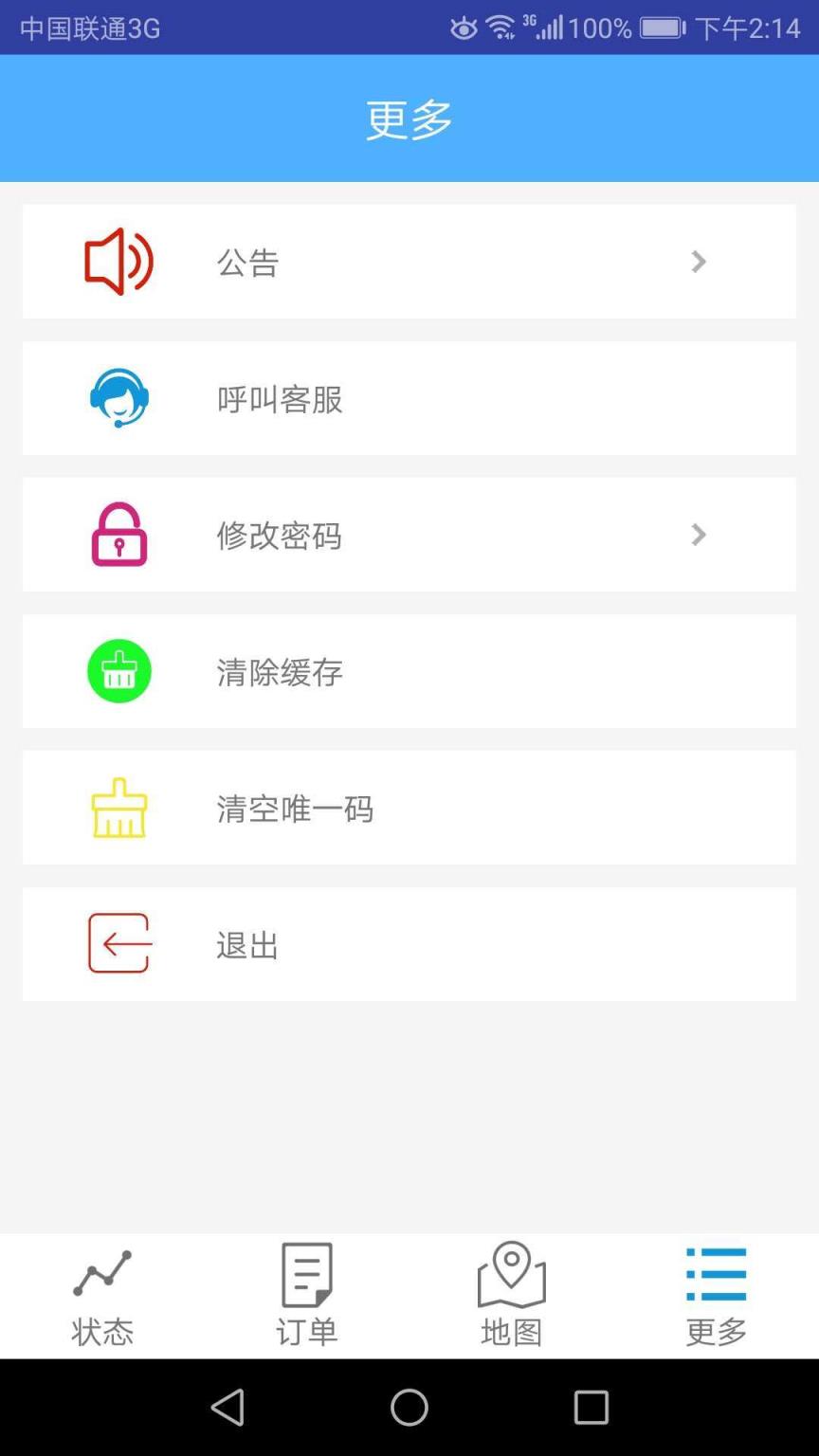Image resolution: width=819 pixels, height=1456 pixels.
Task: Tap the battery indicator in status bar
Action: point(661,27)
